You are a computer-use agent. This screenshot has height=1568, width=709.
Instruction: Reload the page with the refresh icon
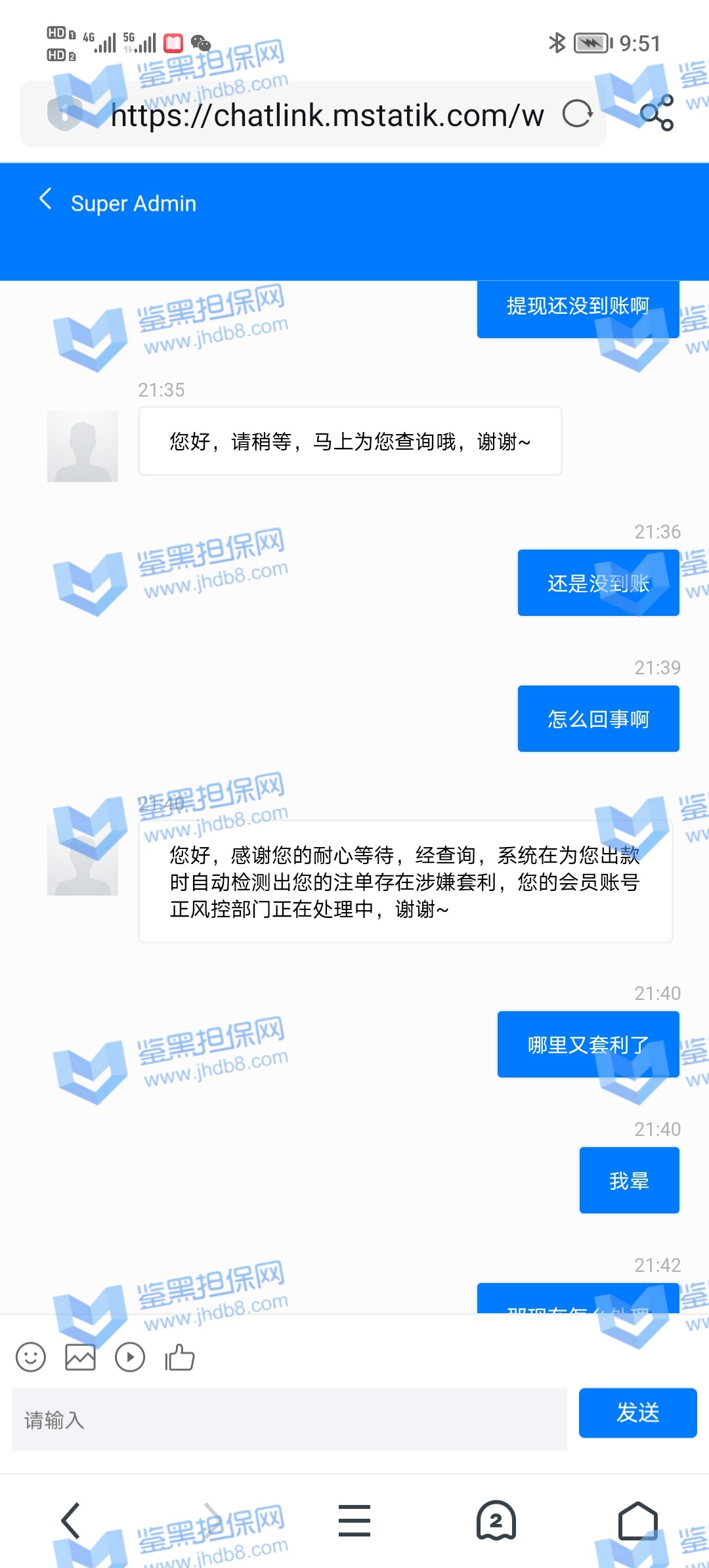tap(577, 114)
